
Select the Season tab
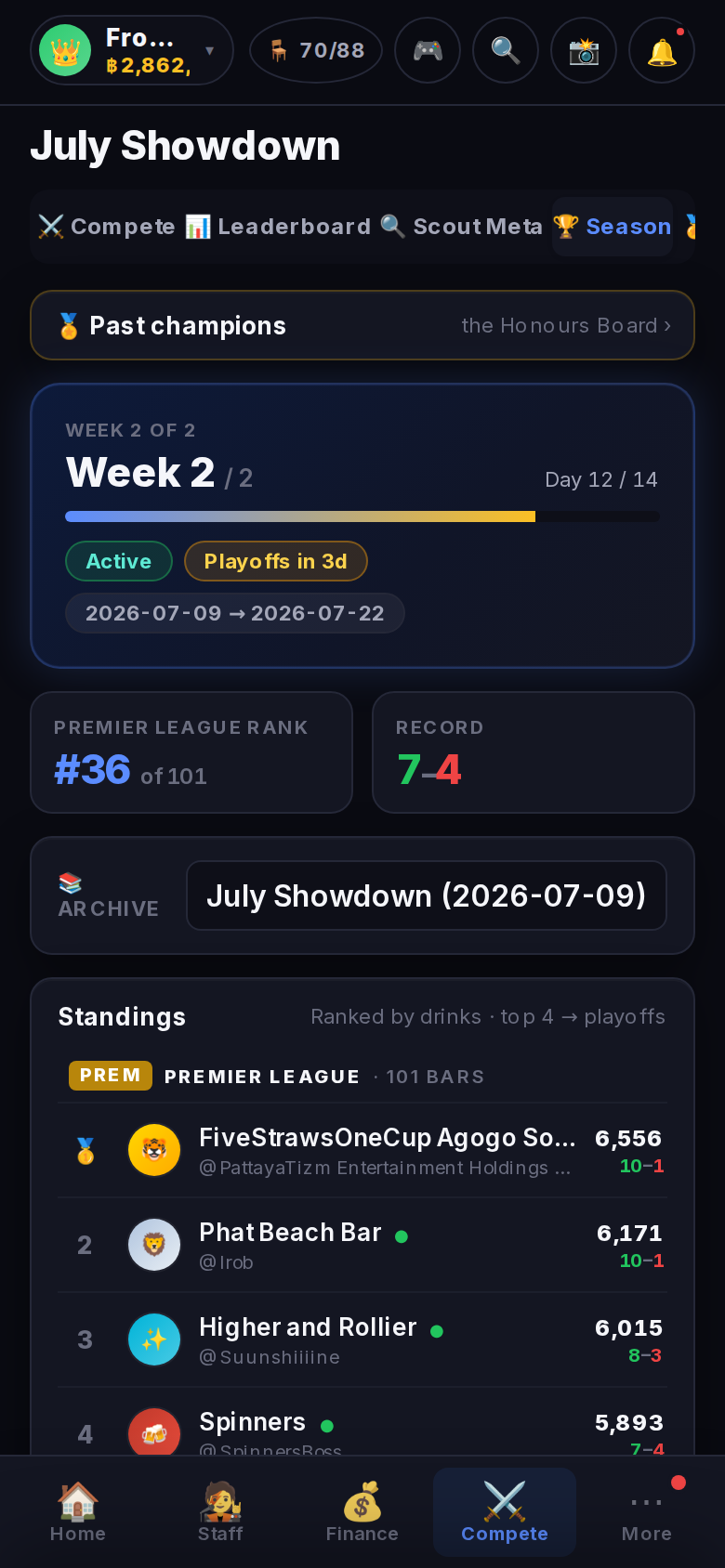(x=613, y=227)
